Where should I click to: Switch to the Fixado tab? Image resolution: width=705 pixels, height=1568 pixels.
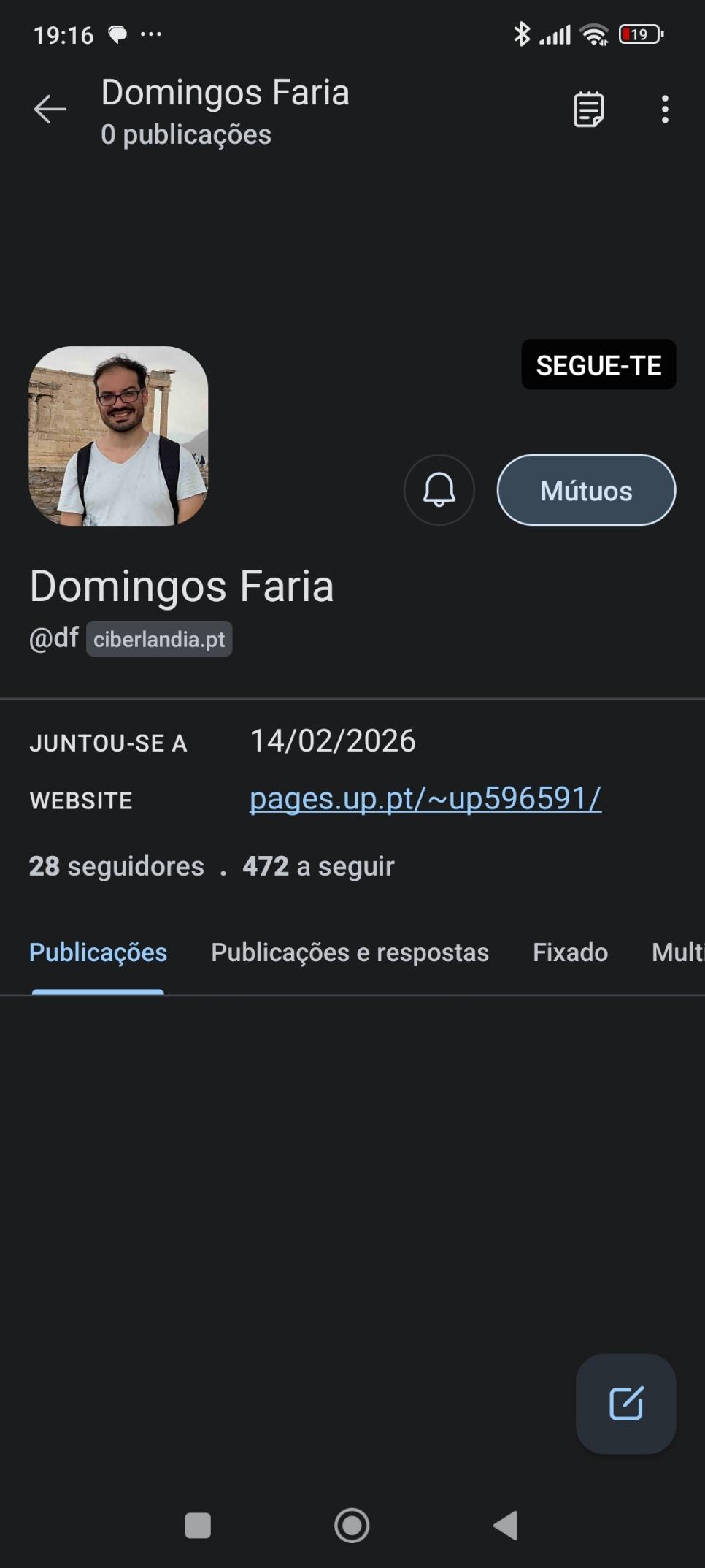coord(570,952)
